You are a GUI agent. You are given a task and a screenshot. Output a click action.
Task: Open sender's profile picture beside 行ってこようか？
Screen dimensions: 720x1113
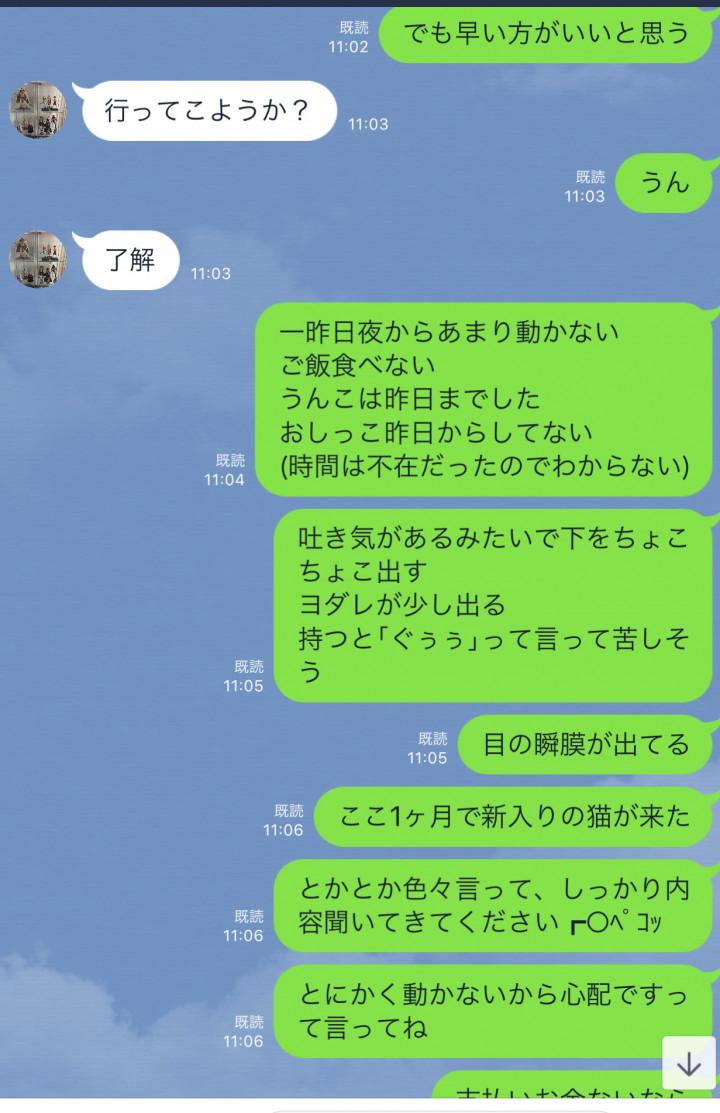point(38,110)
